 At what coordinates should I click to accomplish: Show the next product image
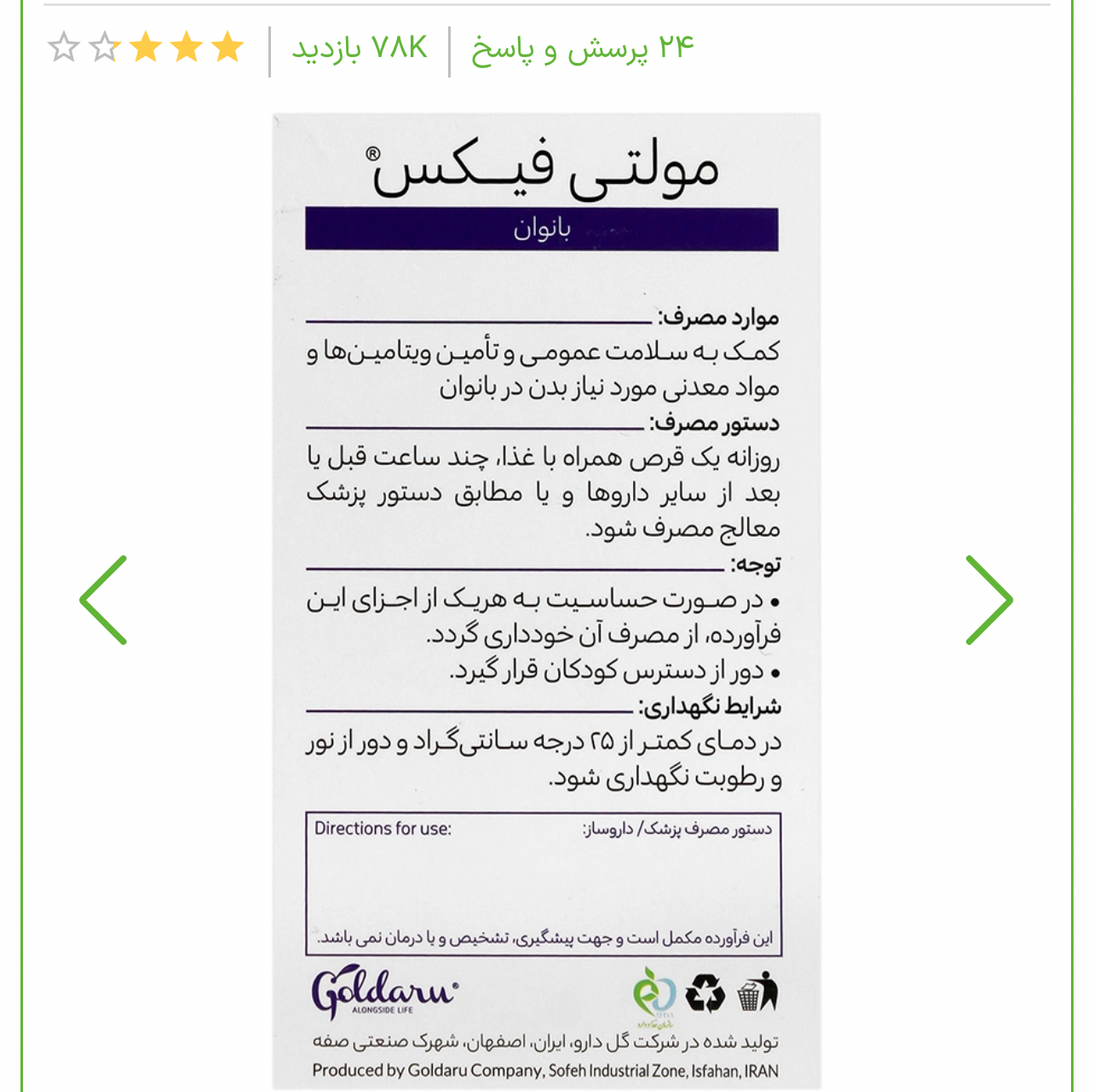pos(989,601)
